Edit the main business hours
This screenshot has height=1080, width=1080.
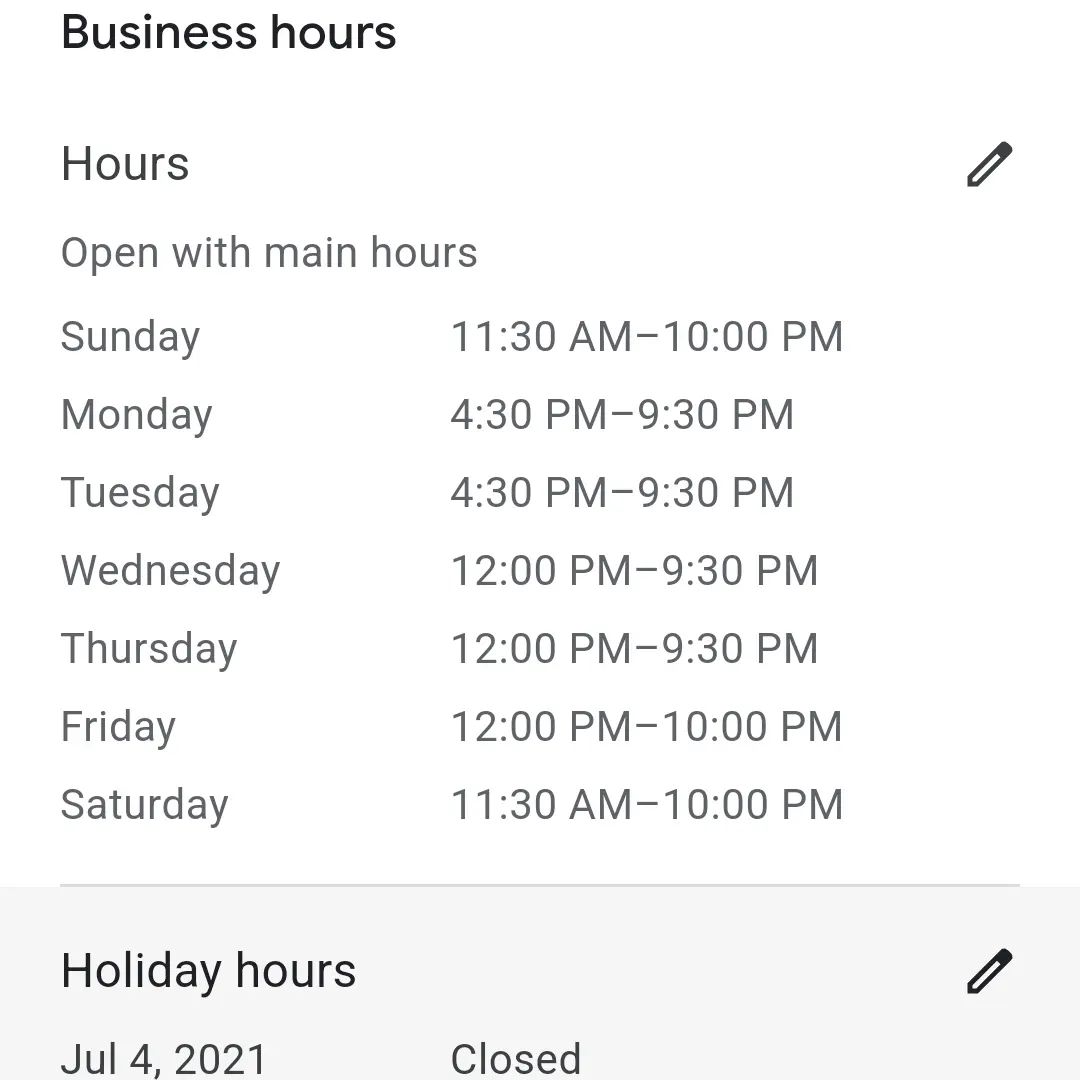tap(989, 165)
